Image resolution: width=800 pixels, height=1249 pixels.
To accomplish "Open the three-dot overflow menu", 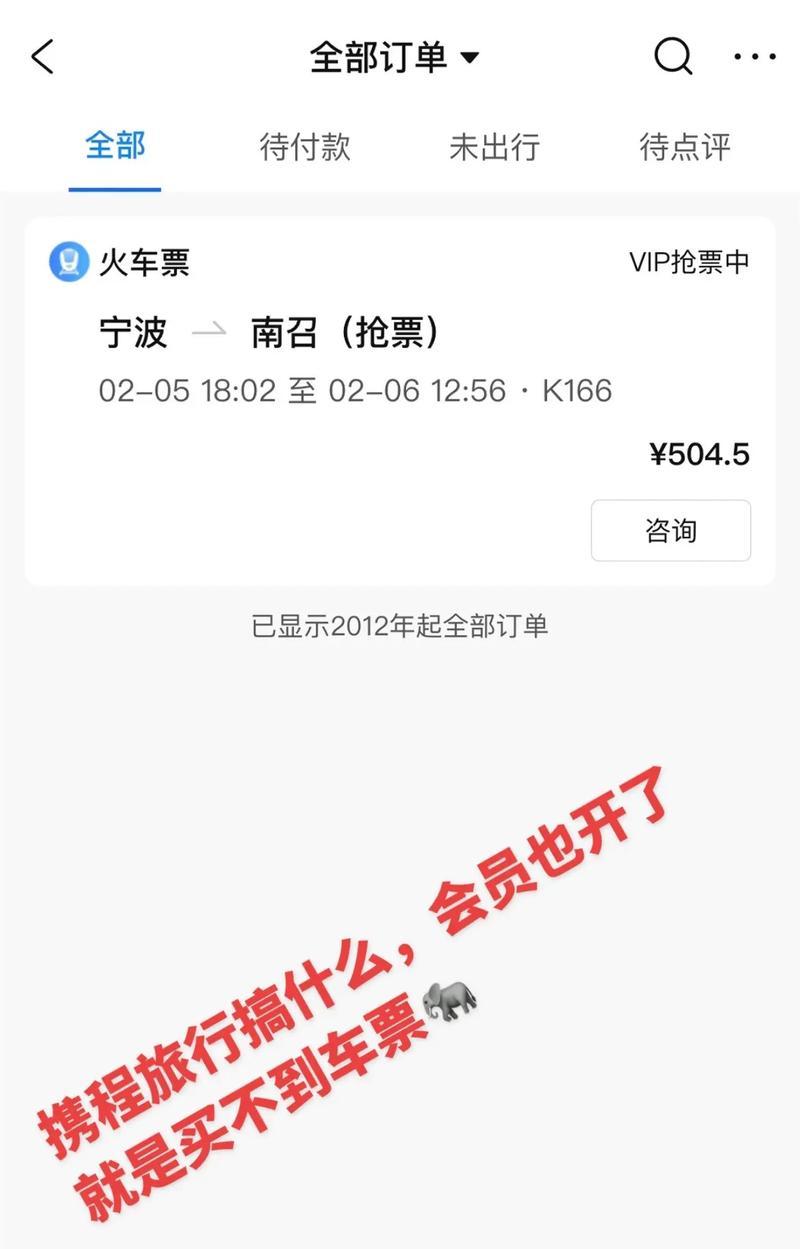I will (x=754, y=57).
